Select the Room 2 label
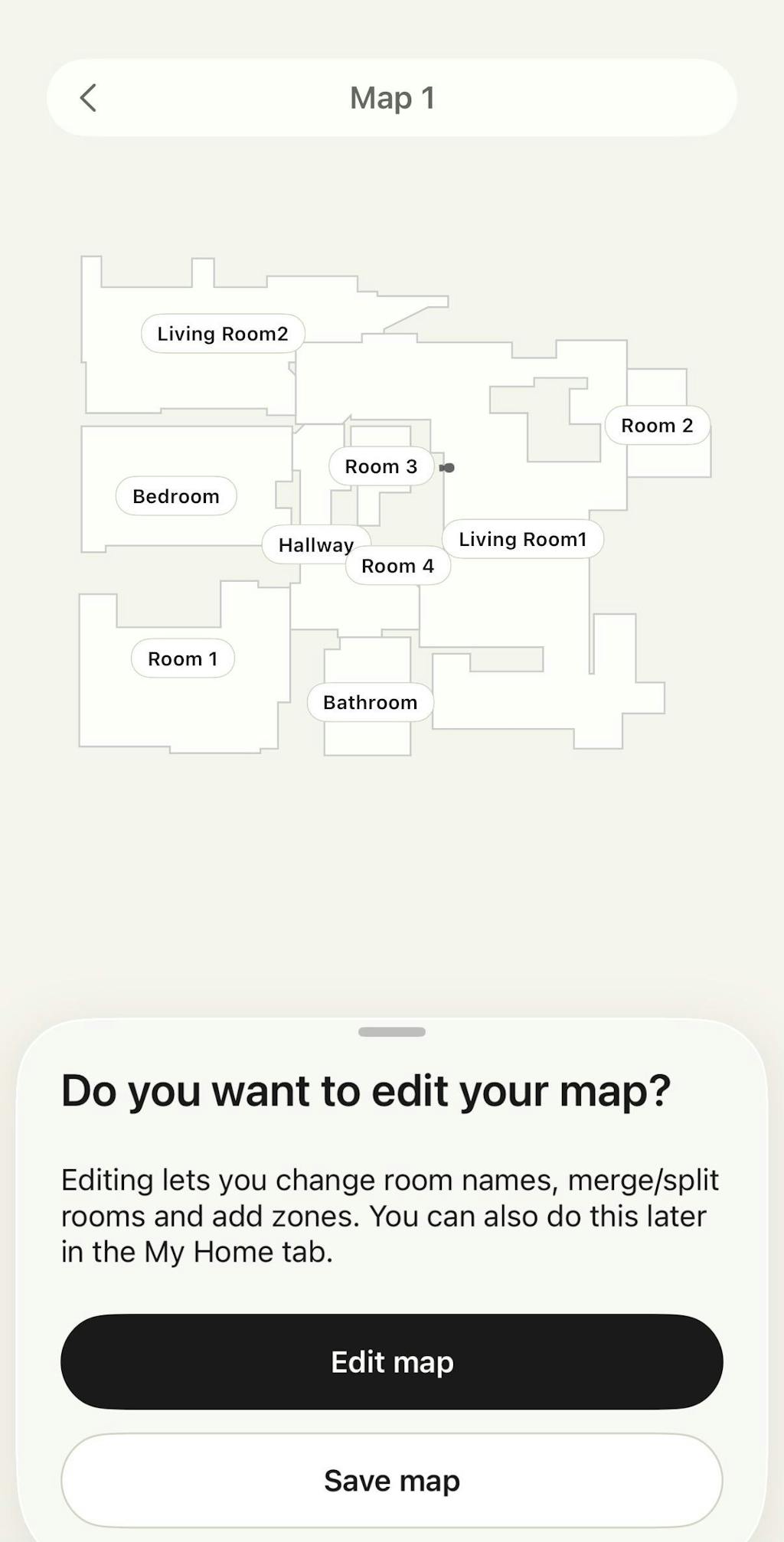The width and height of the screenshot is (784, 1542). pyautogui.click(x=657, y=426)
